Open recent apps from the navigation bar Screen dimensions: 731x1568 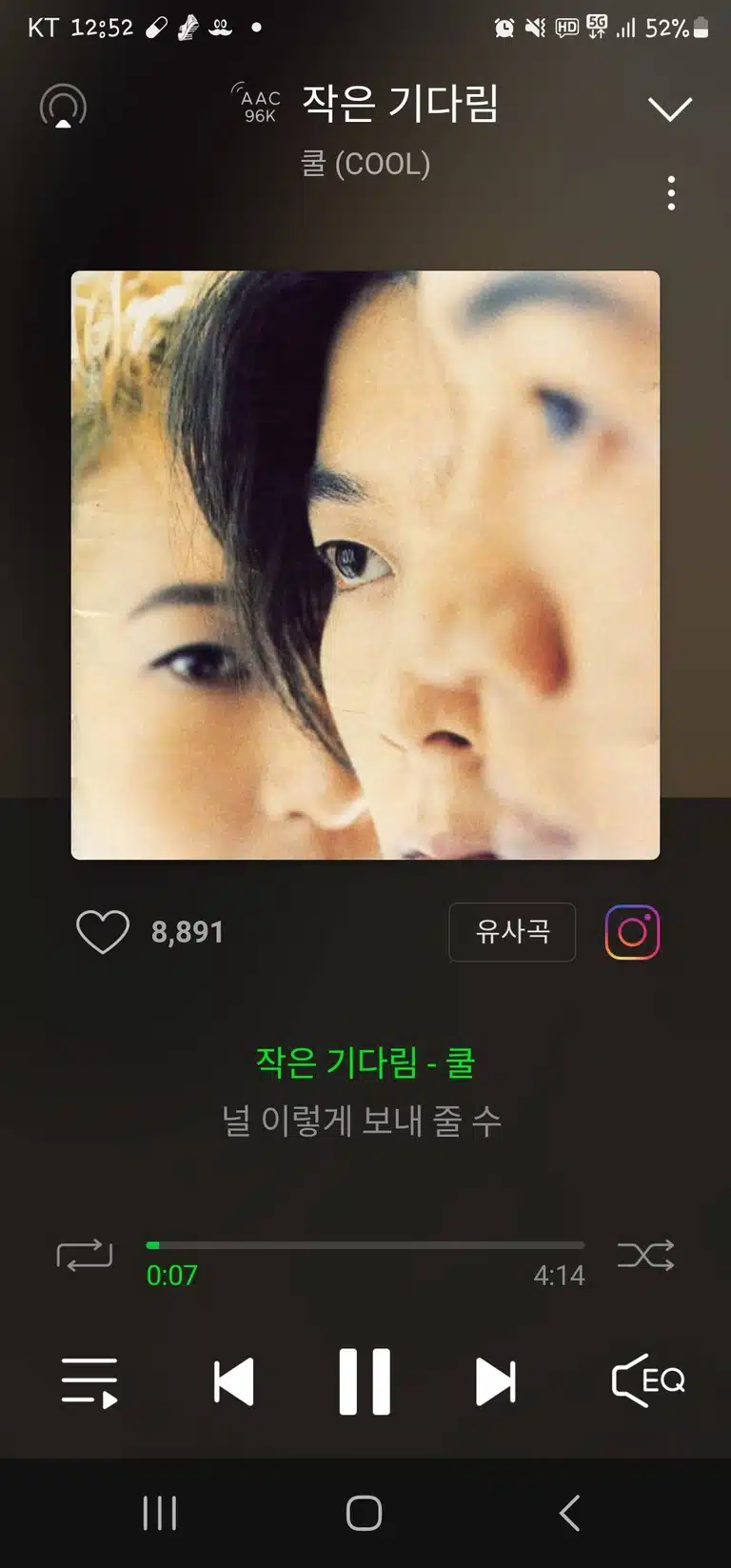click(x=160, y=1513)
